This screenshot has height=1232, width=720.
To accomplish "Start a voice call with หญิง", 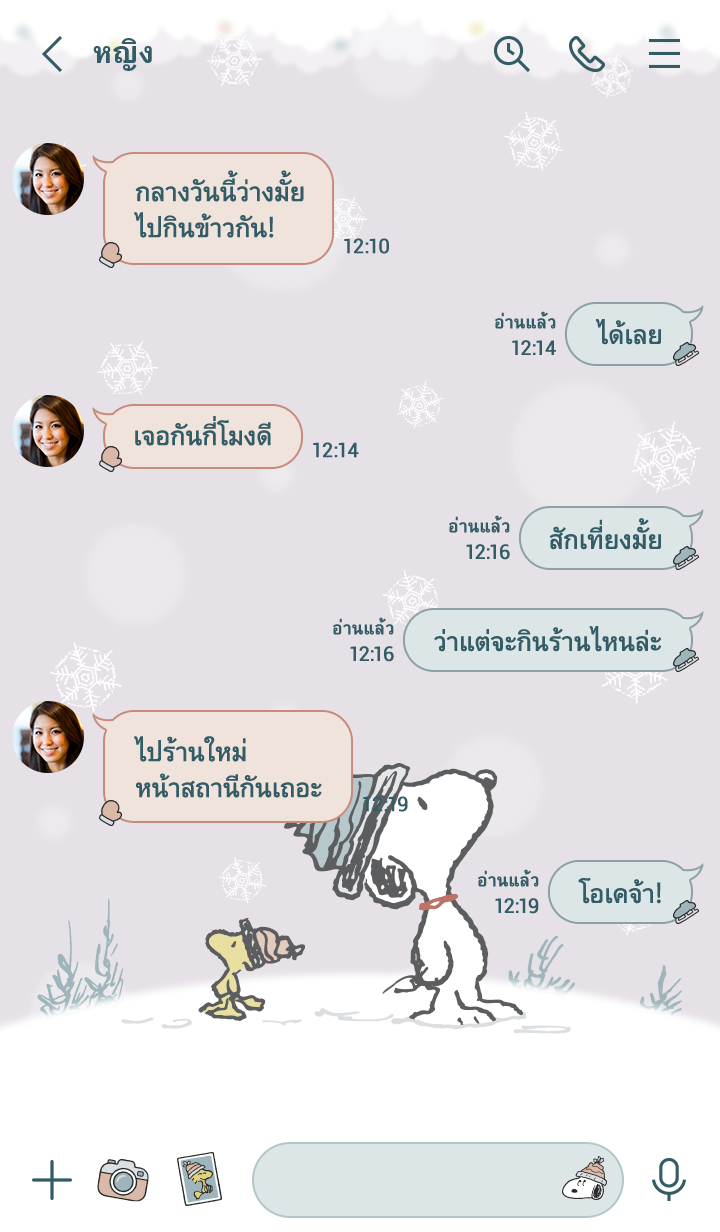I will coord(586,54).
